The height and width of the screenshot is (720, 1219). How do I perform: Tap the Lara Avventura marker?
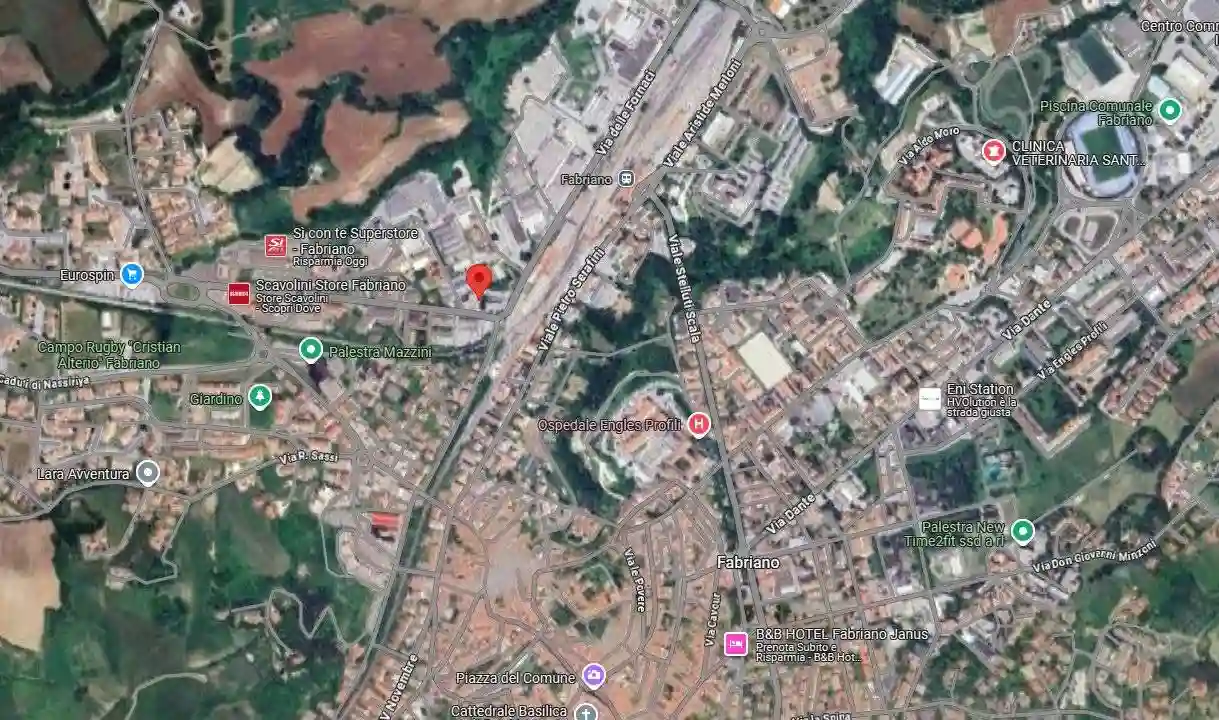(x=148, y=473)
